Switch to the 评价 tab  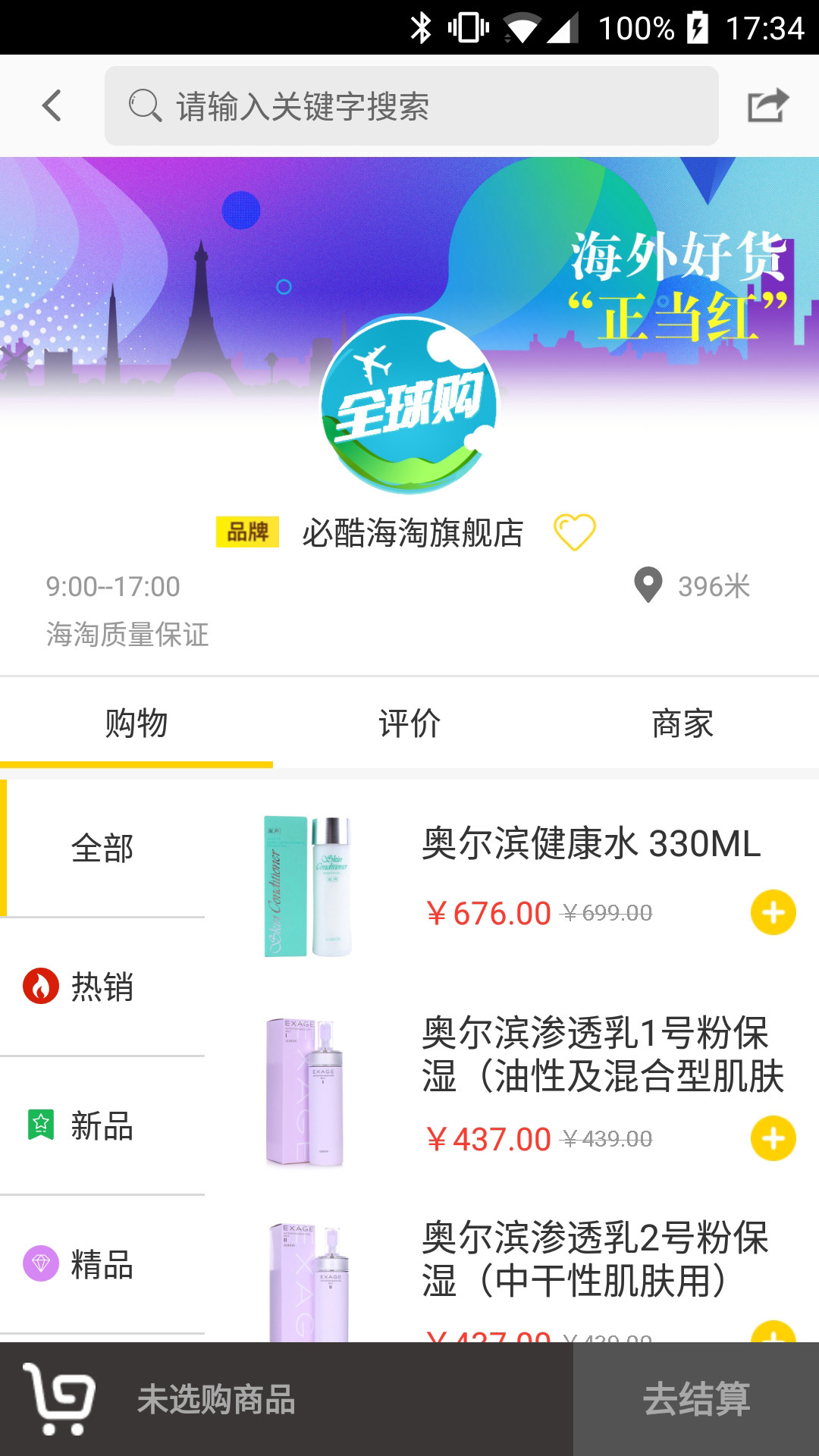(409, 723)
